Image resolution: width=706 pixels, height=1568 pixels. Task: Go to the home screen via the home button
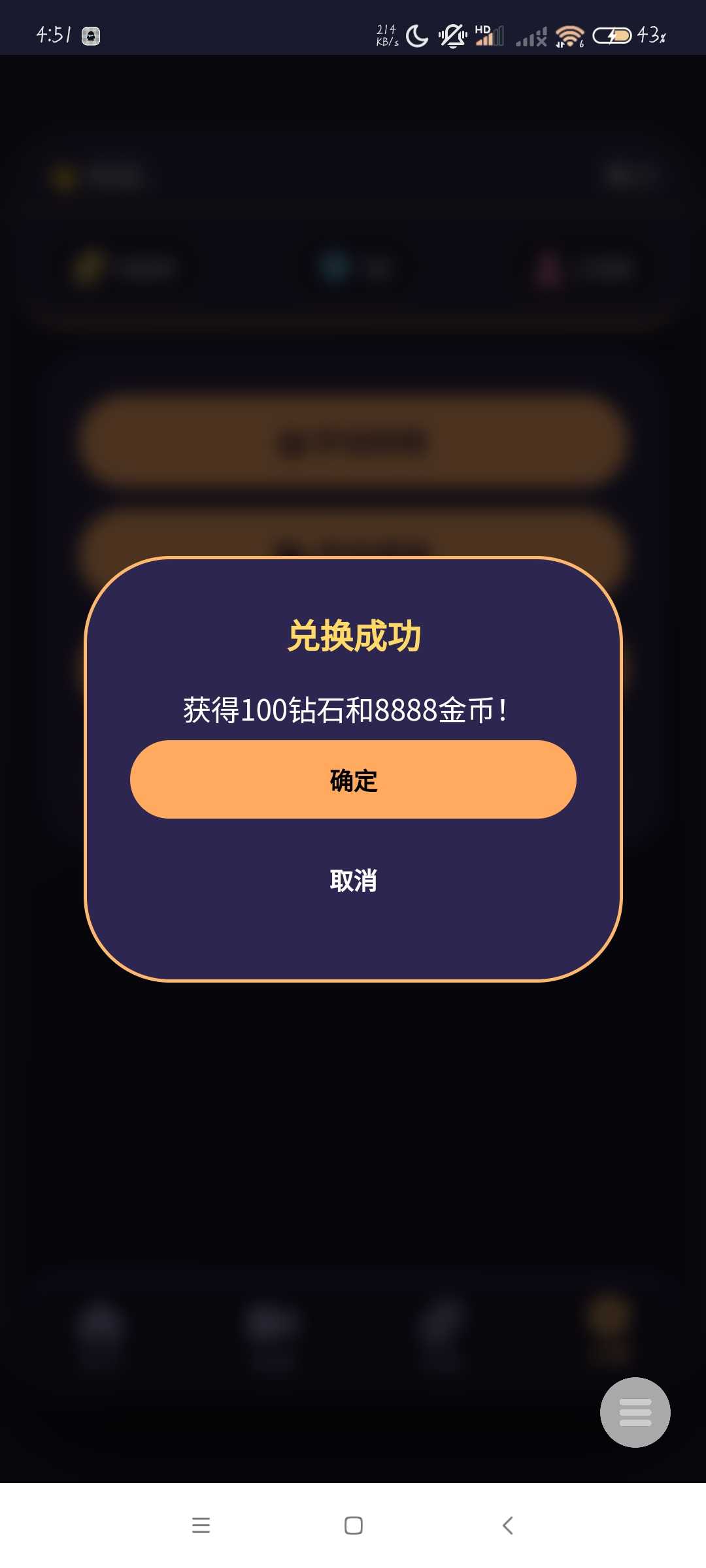pos(353,1526)
